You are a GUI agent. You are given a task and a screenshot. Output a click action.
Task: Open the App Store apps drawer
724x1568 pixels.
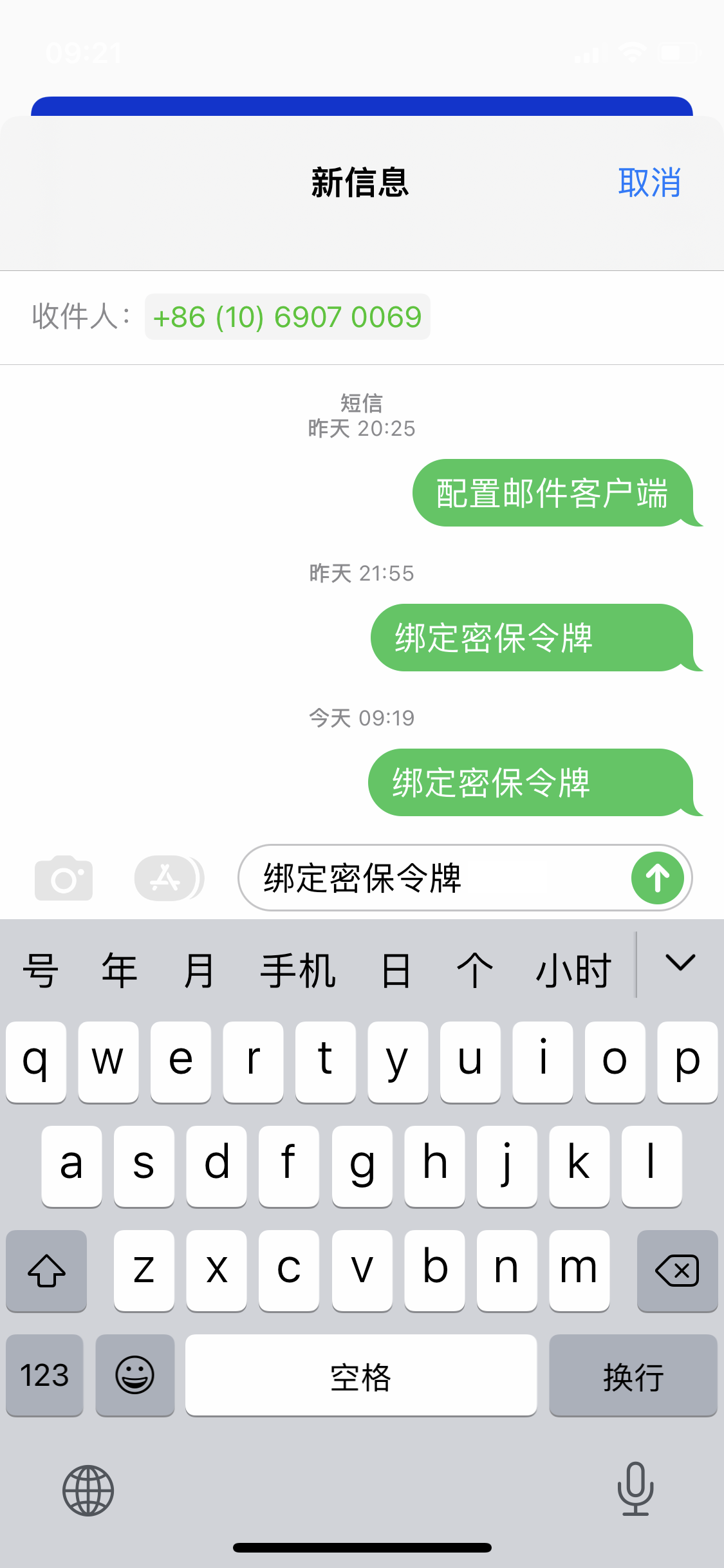168,878
